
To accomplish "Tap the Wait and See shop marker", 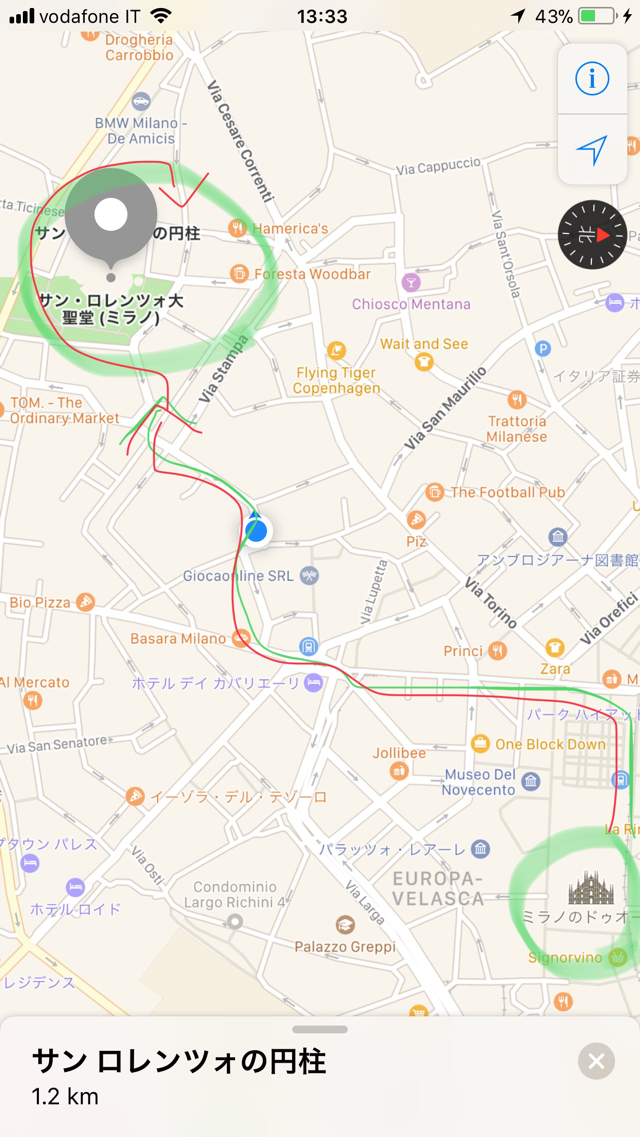I will click(x=424, y=362).
